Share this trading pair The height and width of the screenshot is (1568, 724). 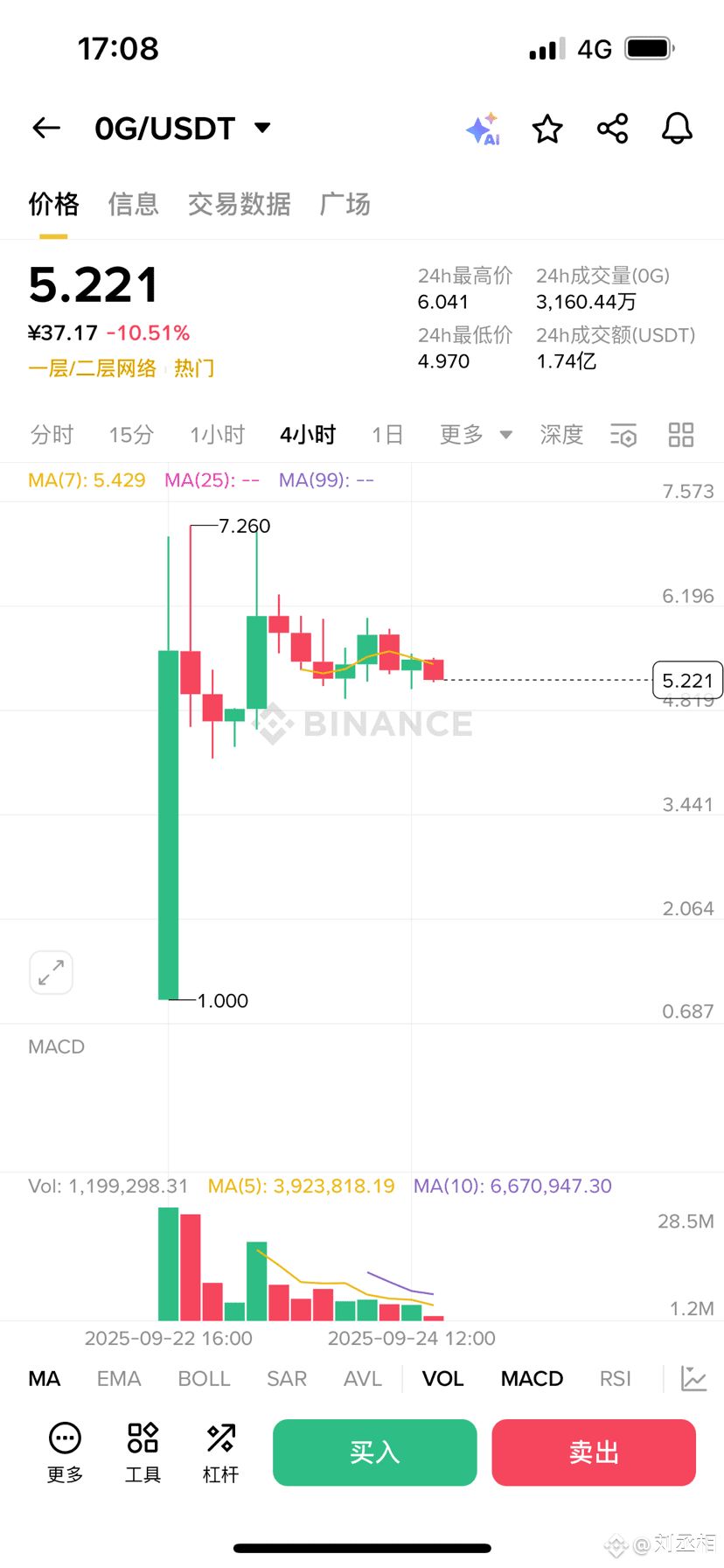pyautogui.click(x=612, y=129)
